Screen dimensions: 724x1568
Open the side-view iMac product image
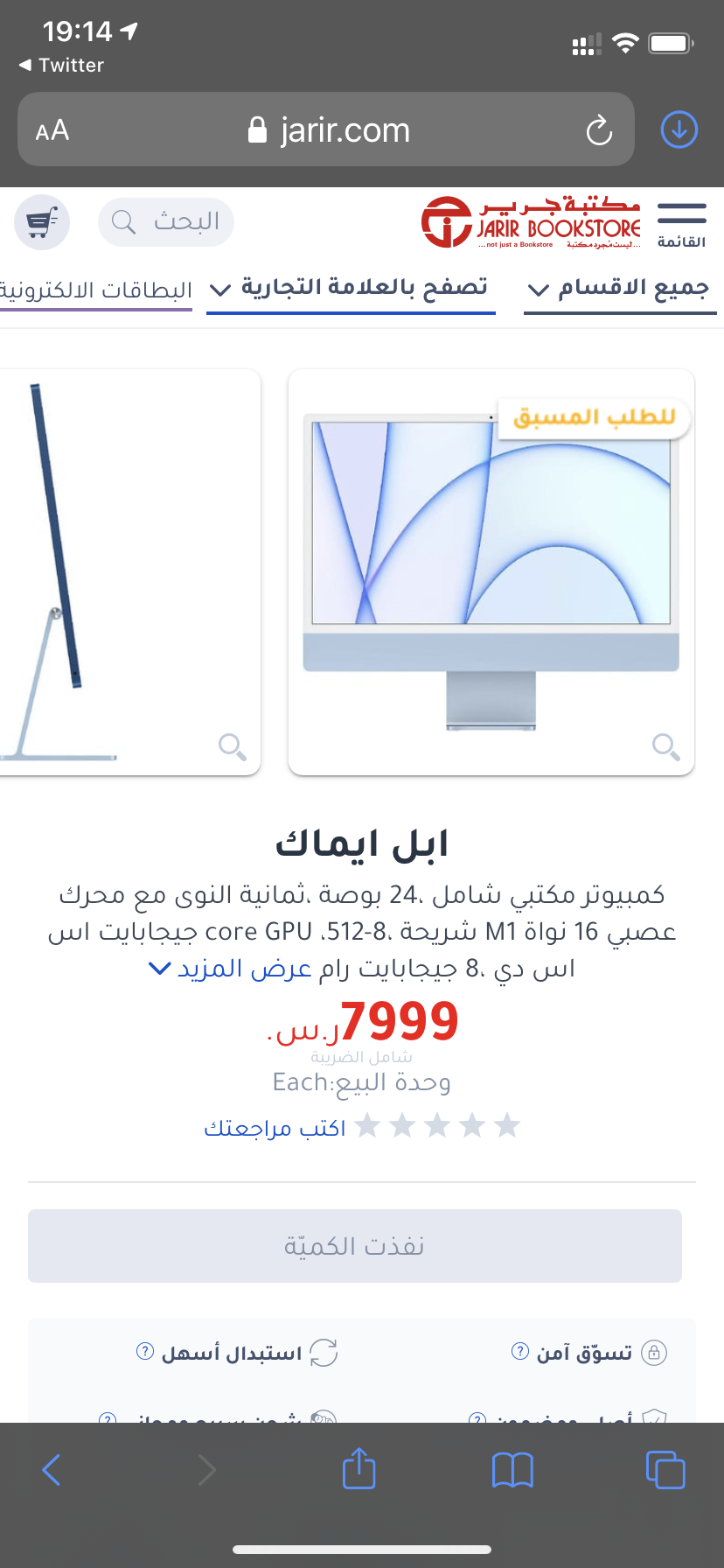pos(129,572)
